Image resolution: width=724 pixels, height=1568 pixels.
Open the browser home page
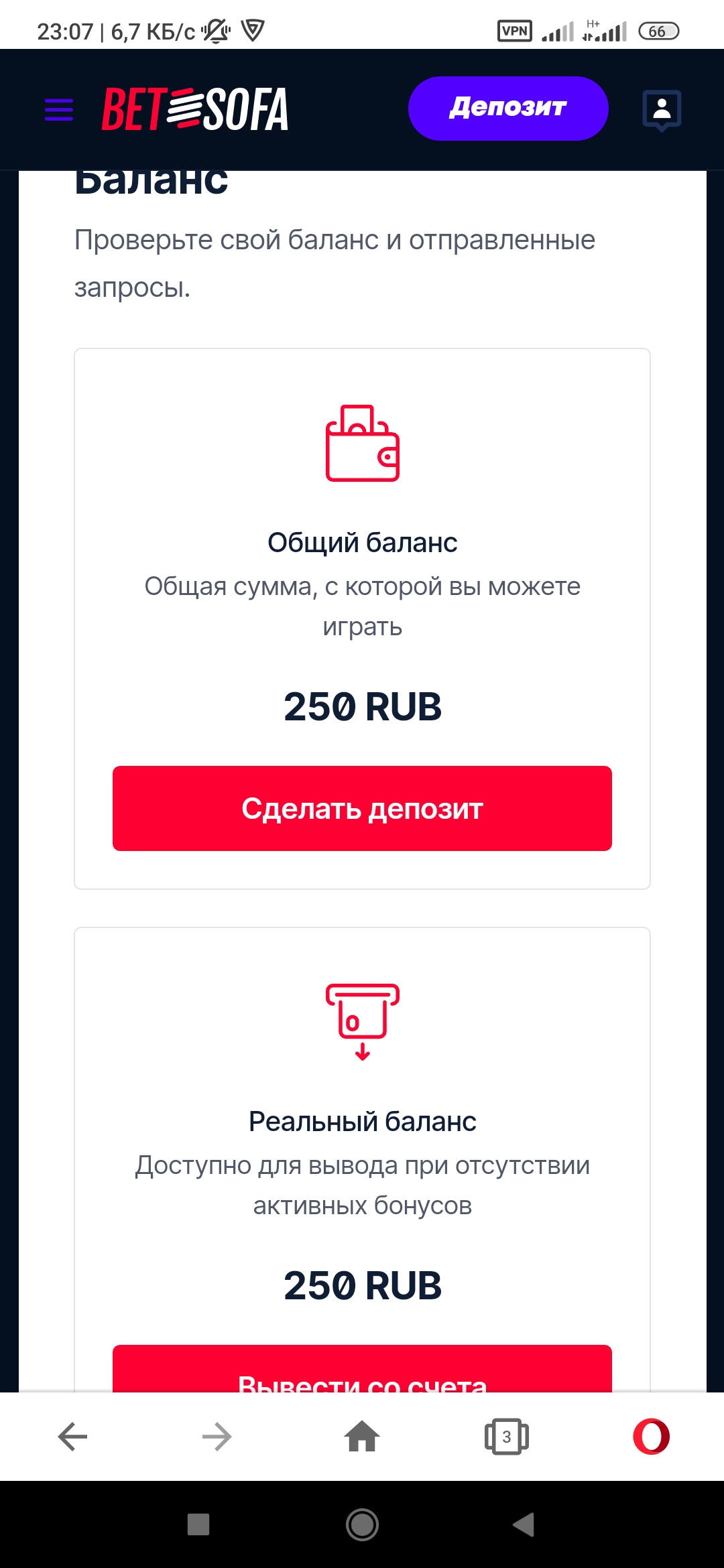point(362,1437)
